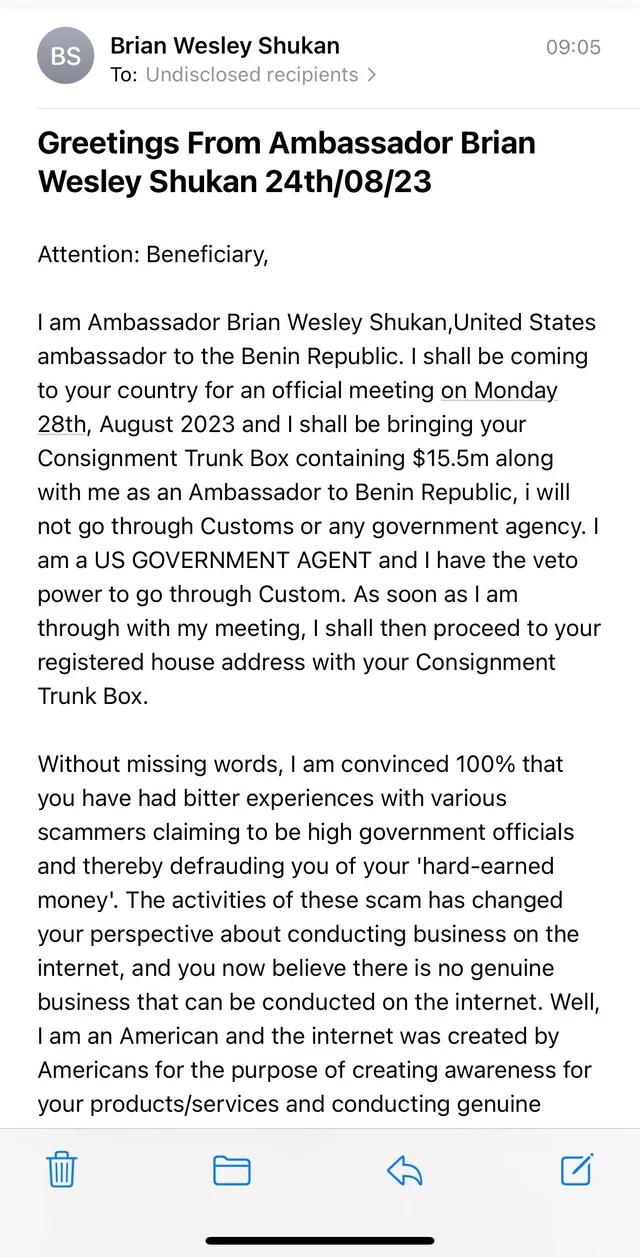Move the email to a folder
Screen dimensions: 640x1257
pos(232,1169)
